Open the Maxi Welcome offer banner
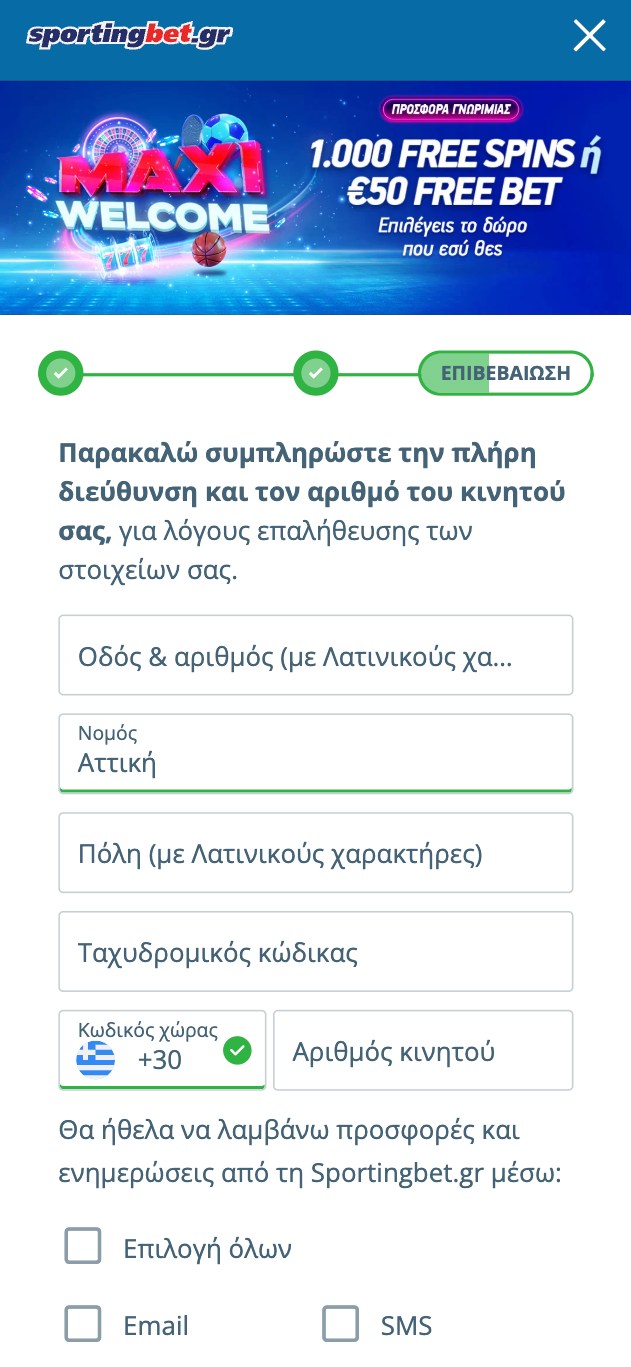This screenshot has width=631, height=1367. point(315,197)
